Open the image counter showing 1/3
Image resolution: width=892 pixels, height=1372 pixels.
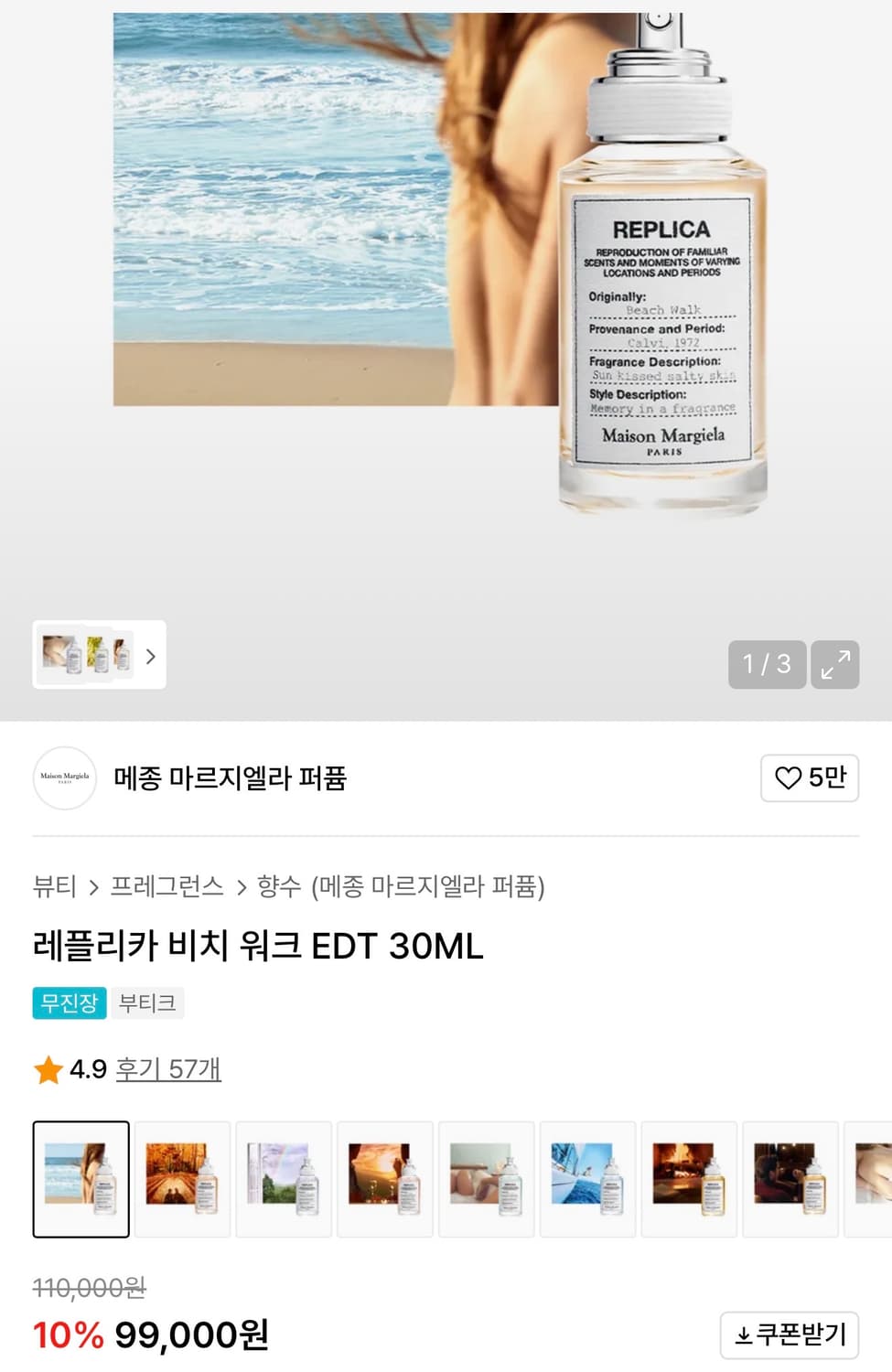point(767,665)
